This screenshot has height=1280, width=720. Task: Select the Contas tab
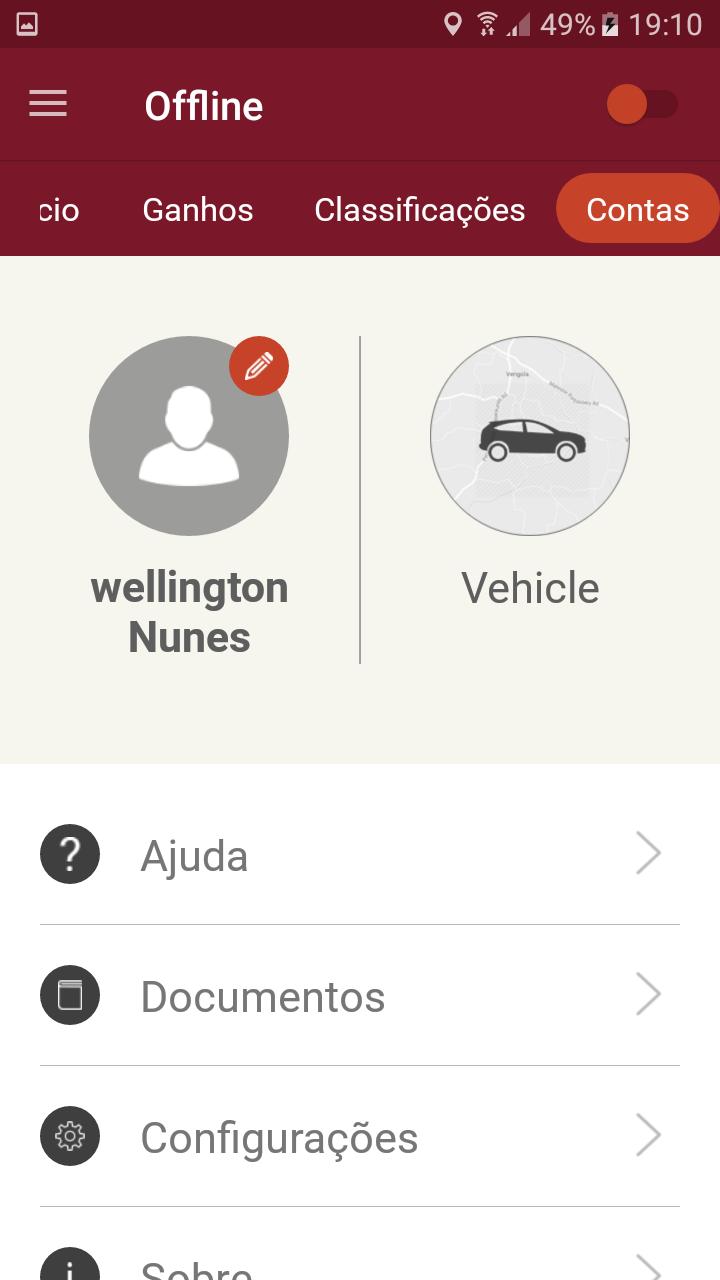[x=638, y=209]
